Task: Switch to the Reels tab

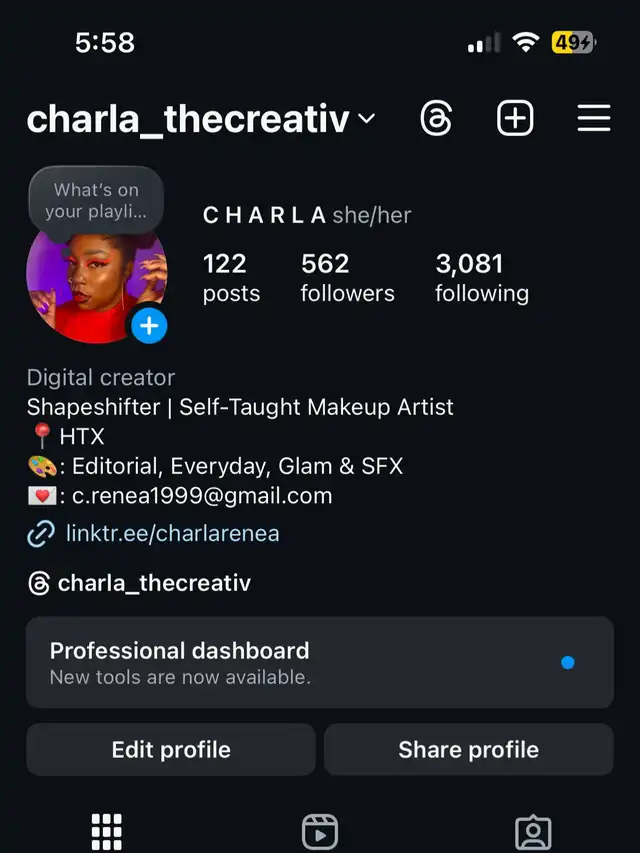Action: 320,832
